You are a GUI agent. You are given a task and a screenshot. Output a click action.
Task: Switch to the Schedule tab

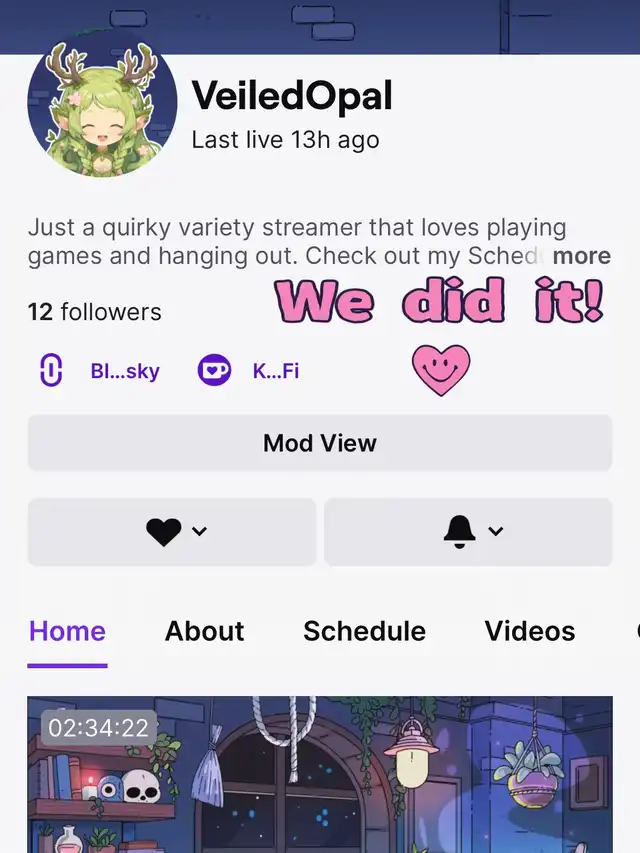(x=364, y=631)
